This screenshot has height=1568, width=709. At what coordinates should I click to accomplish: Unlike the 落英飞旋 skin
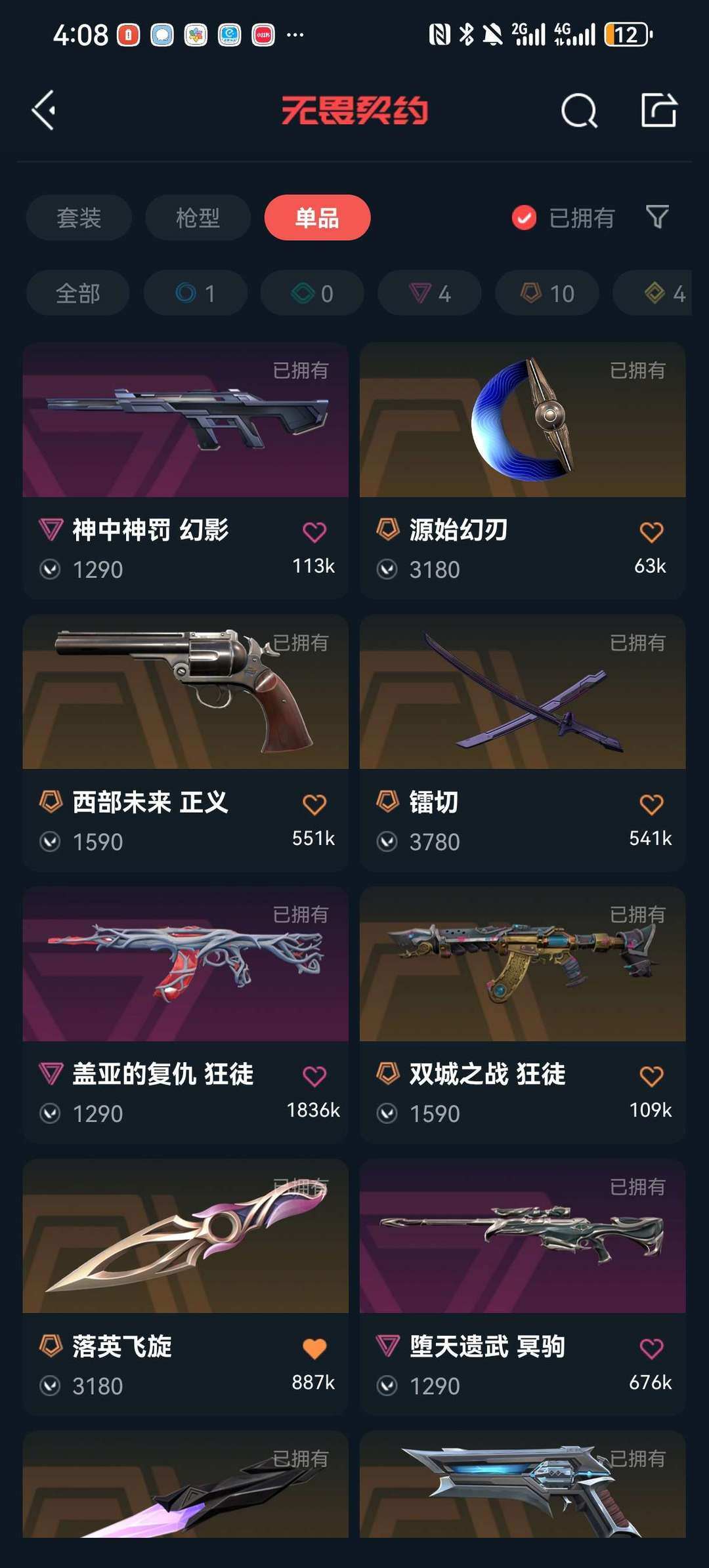[x=314, y=1348]
